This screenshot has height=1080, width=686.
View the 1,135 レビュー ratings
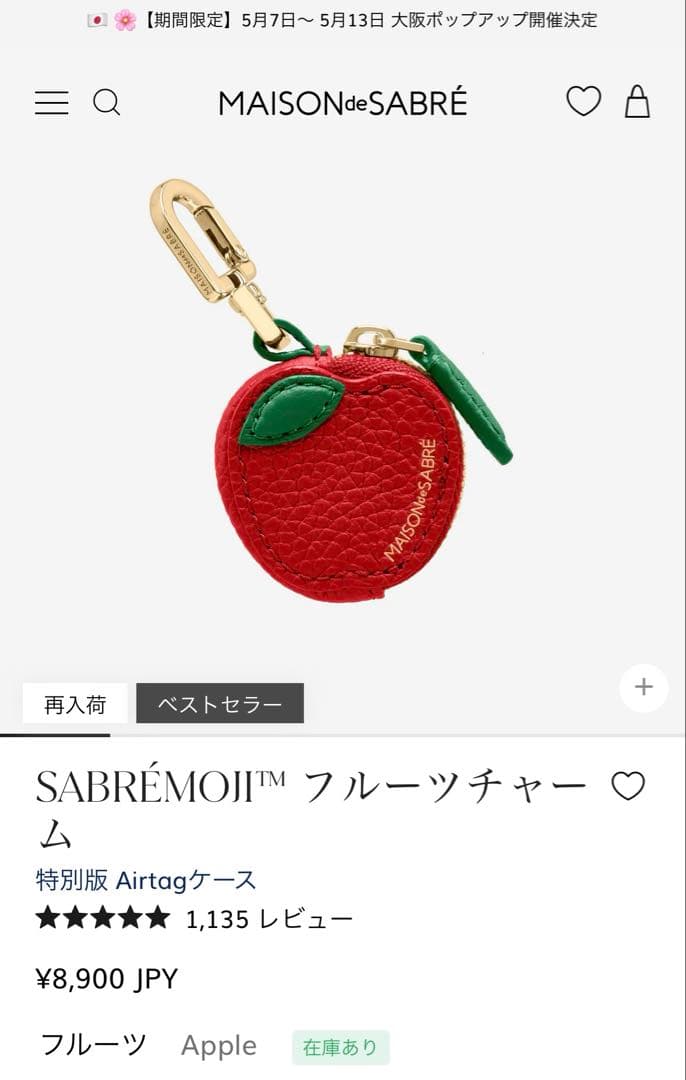(194, 919)
